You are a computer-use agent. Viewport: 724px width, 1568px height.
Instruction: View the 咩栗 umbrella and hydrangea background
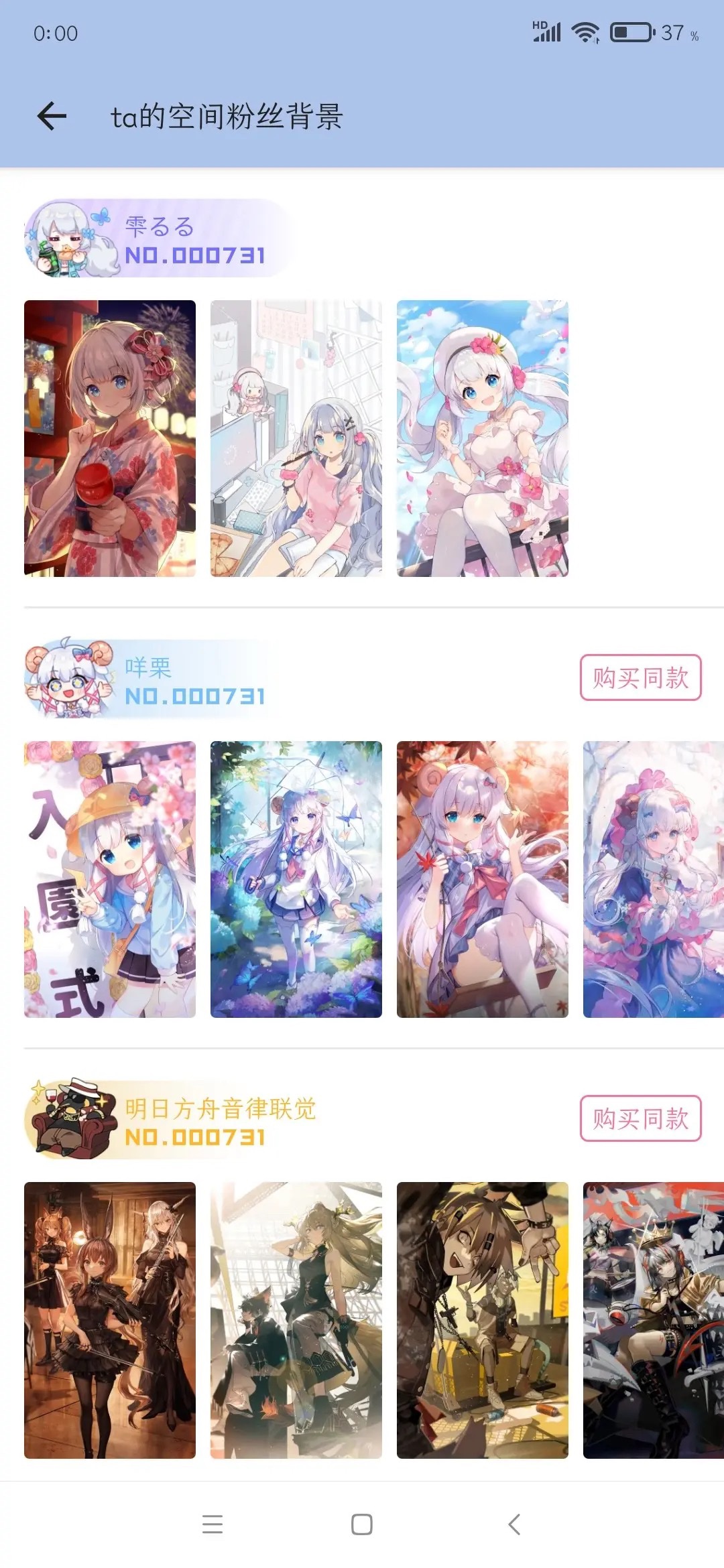(296, 879)
